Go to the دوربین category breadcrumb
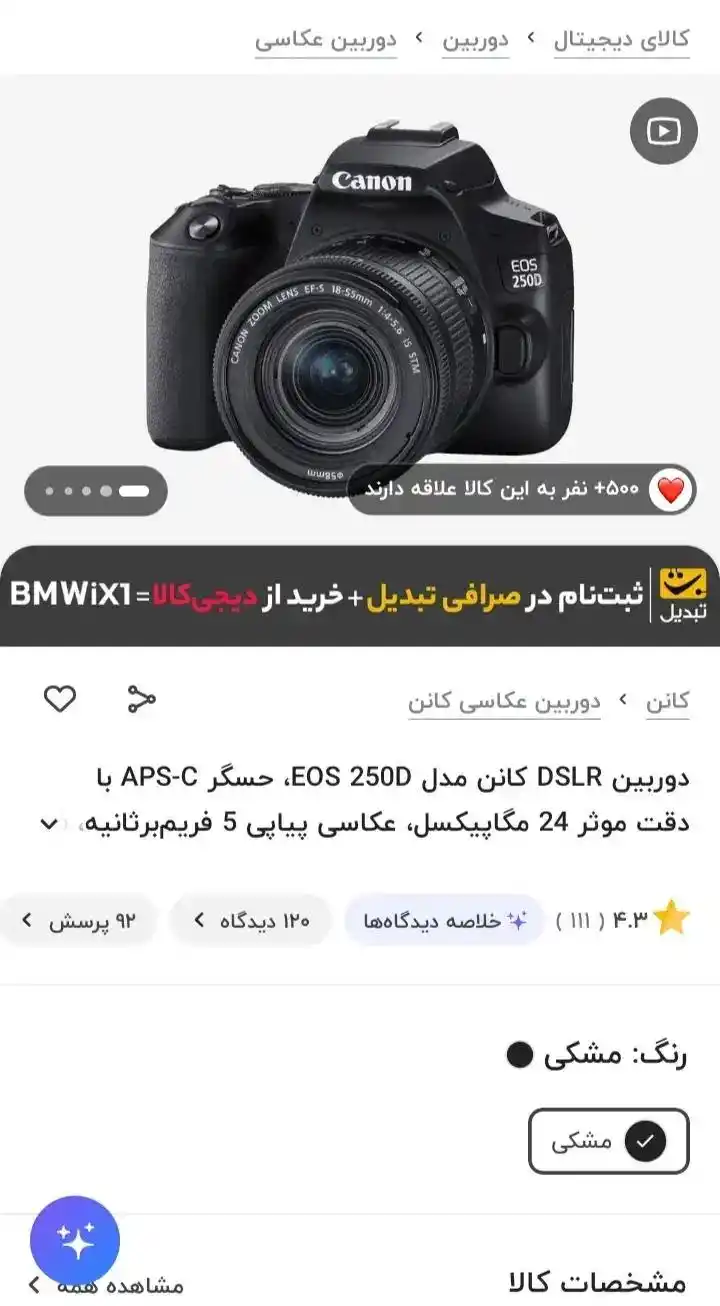 click(475, 40)
